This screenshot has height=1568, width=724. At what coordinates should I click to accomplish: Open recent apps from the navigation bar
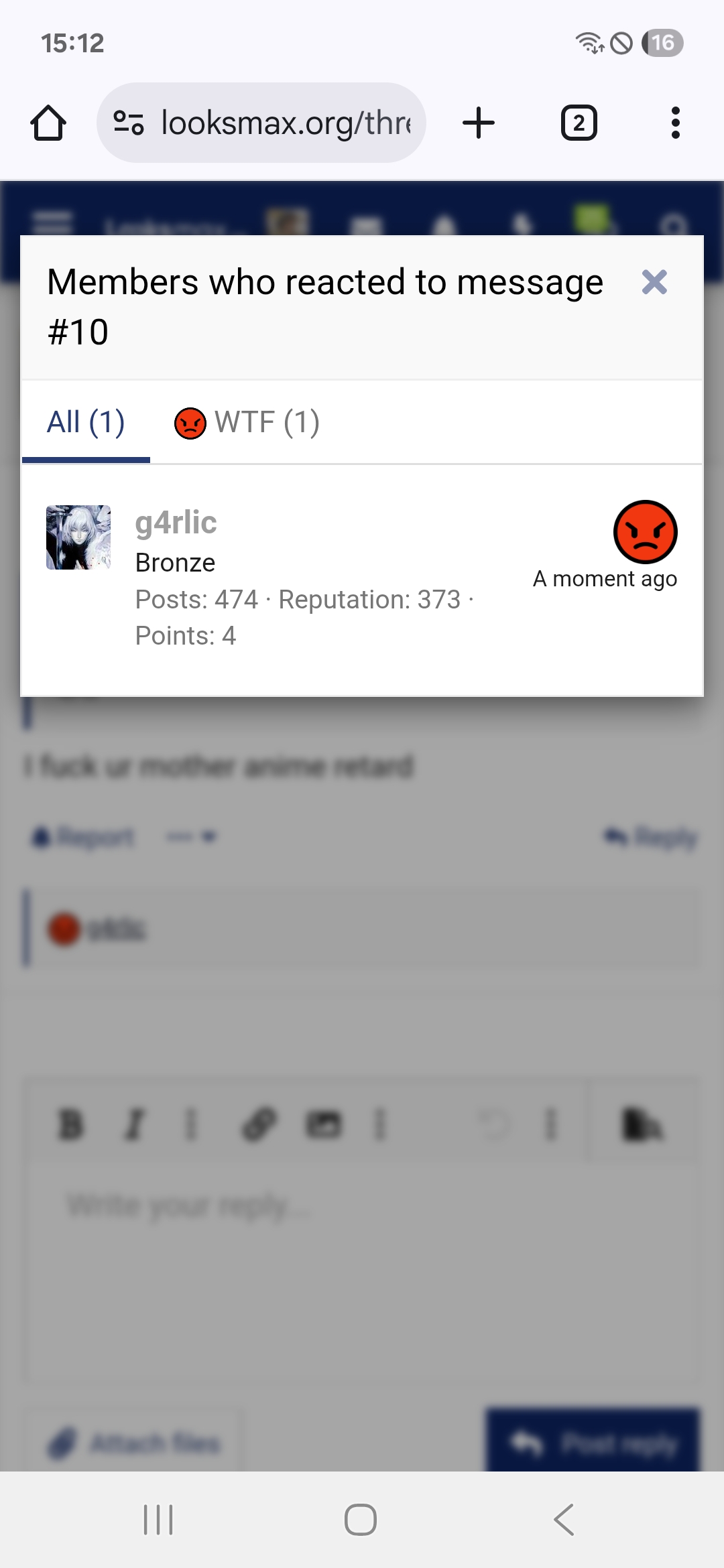click(159, 1519)
